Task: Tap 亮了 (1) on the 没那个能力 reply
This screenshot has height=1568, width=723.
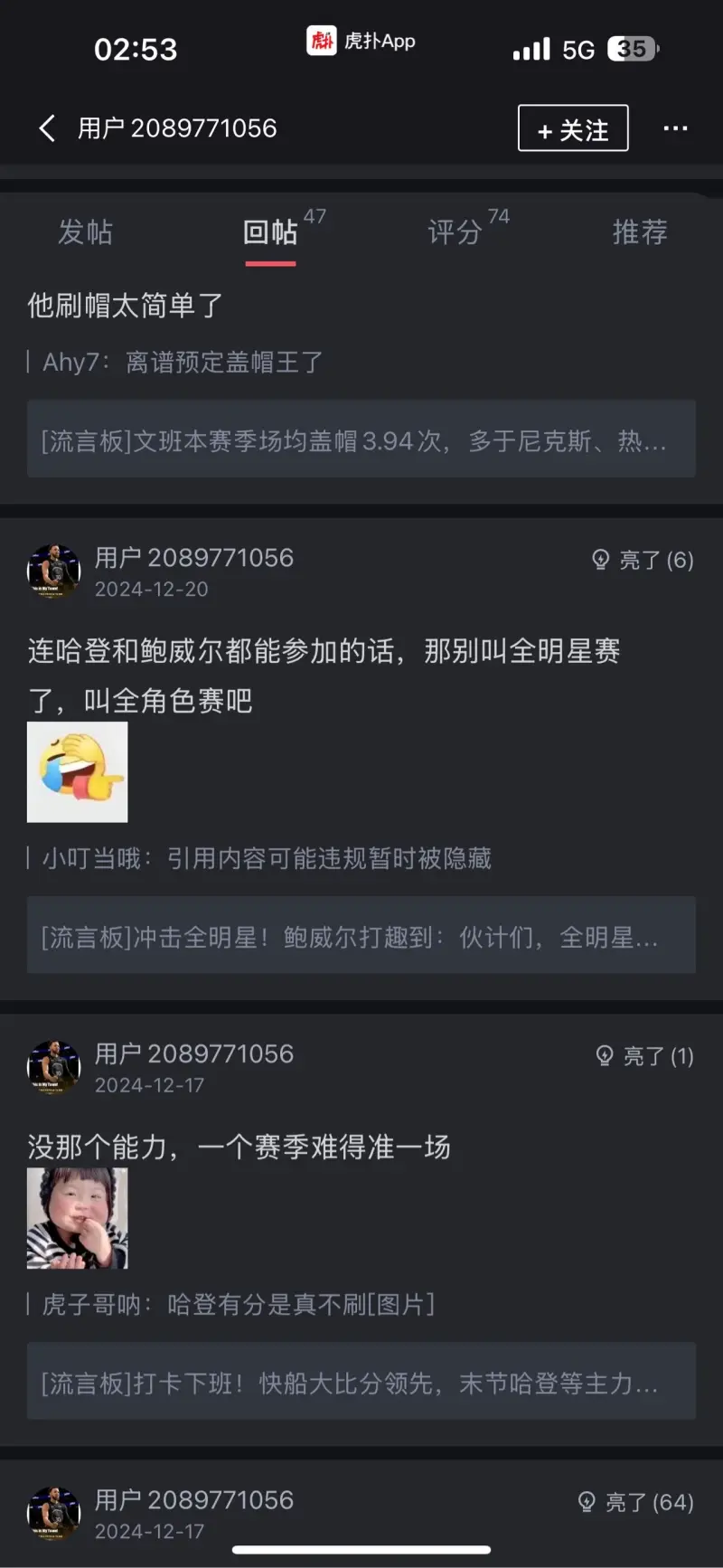Action: coord(644,1055)
